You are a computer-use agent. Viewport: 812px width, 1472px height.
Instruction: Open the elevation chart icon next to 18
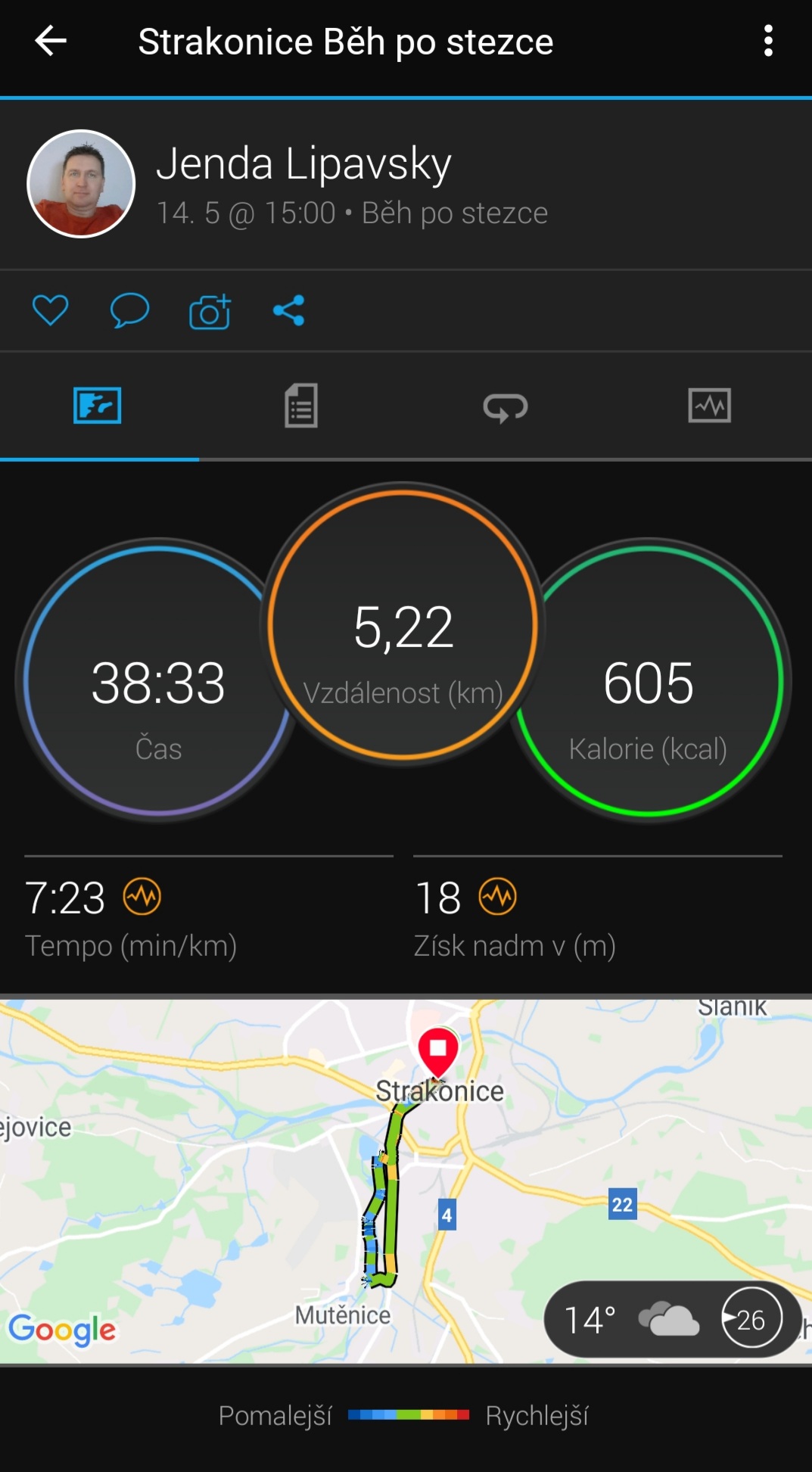498,898
